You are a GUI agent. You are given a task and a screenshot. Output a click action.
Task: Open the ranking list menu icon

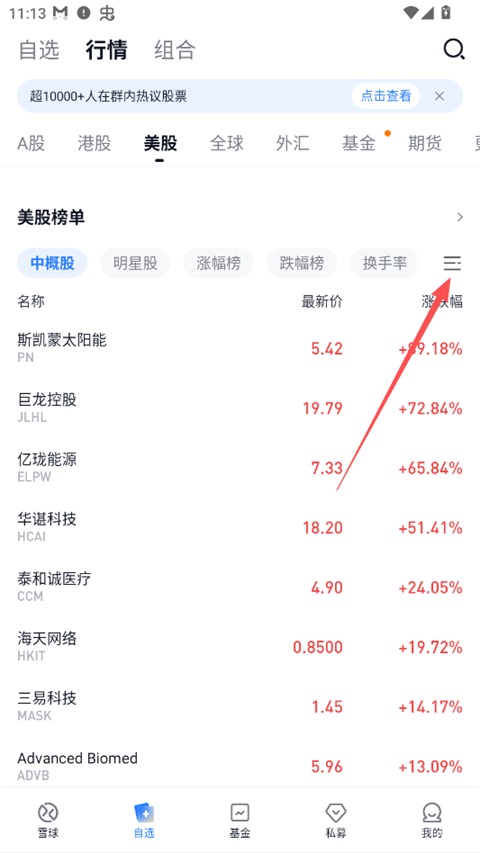[452, 264]
